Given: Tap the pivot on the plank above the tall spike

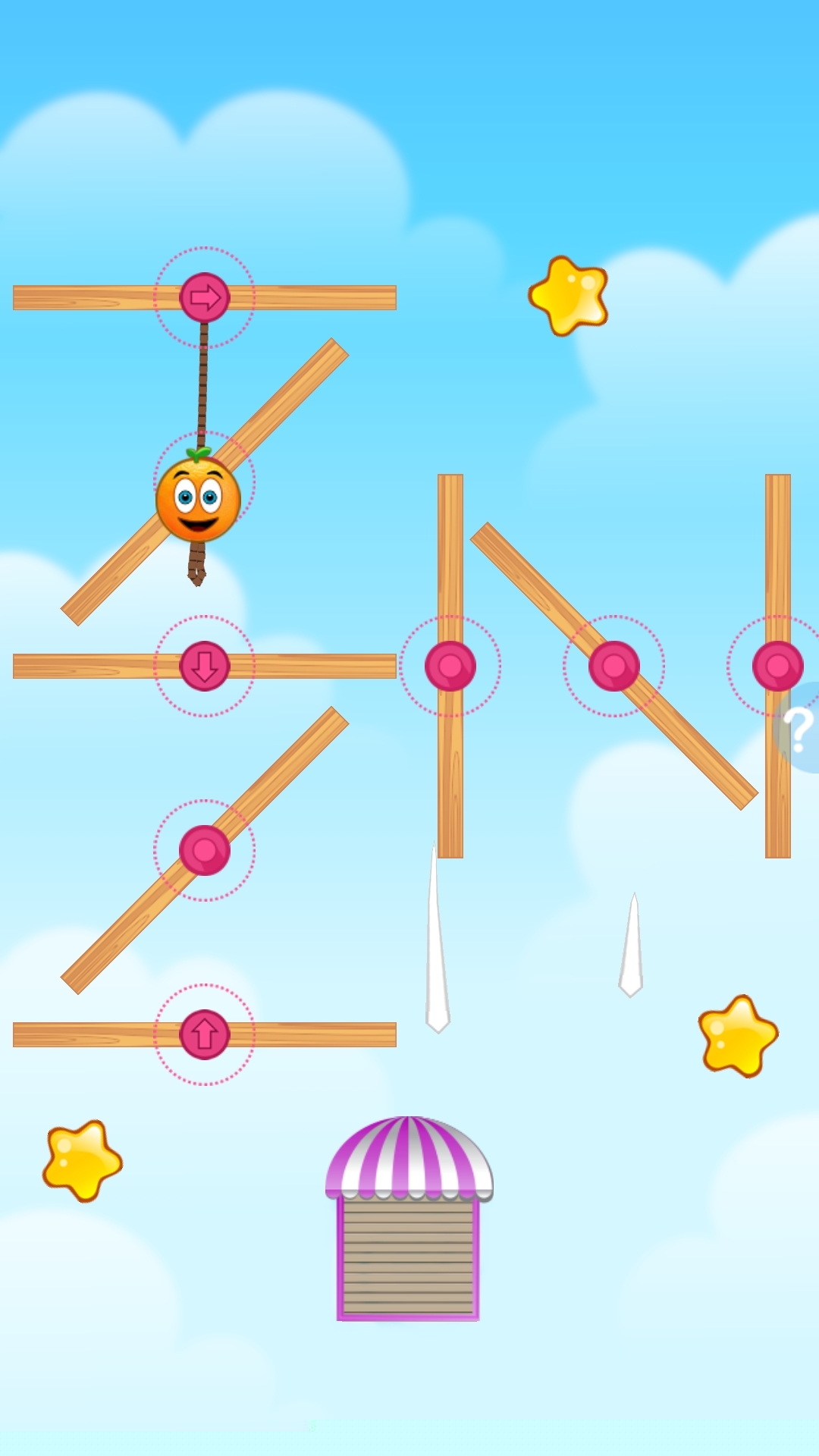Looking at the screenshot, I should click(x=450, y=666).
